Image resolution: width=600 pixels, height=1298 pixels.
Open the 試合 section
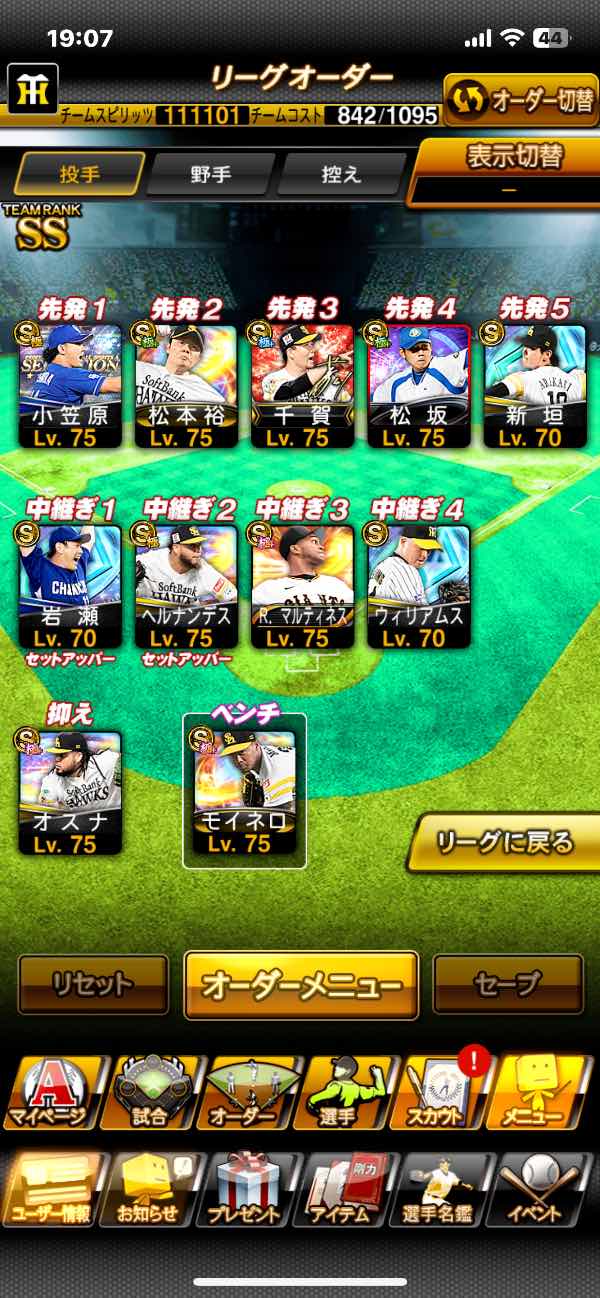148,1092
